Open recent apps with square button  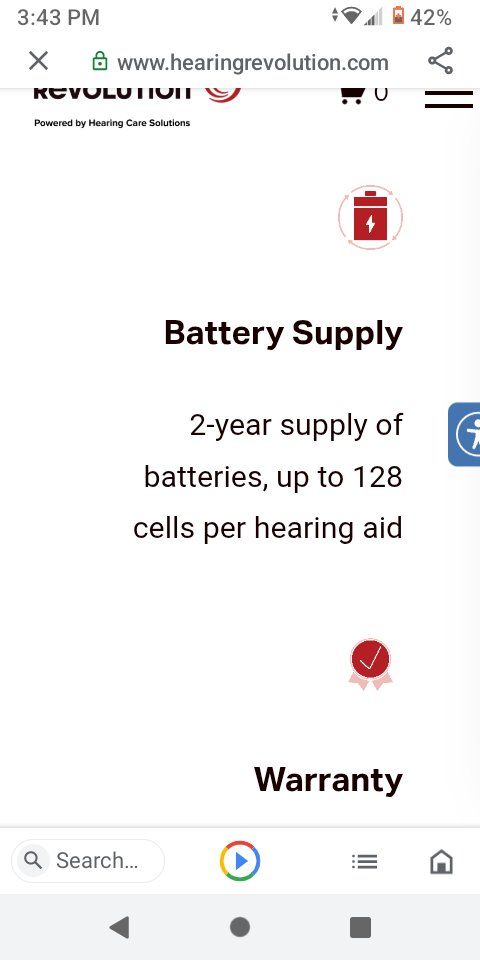pyautogui.click(x=361, y=928)
